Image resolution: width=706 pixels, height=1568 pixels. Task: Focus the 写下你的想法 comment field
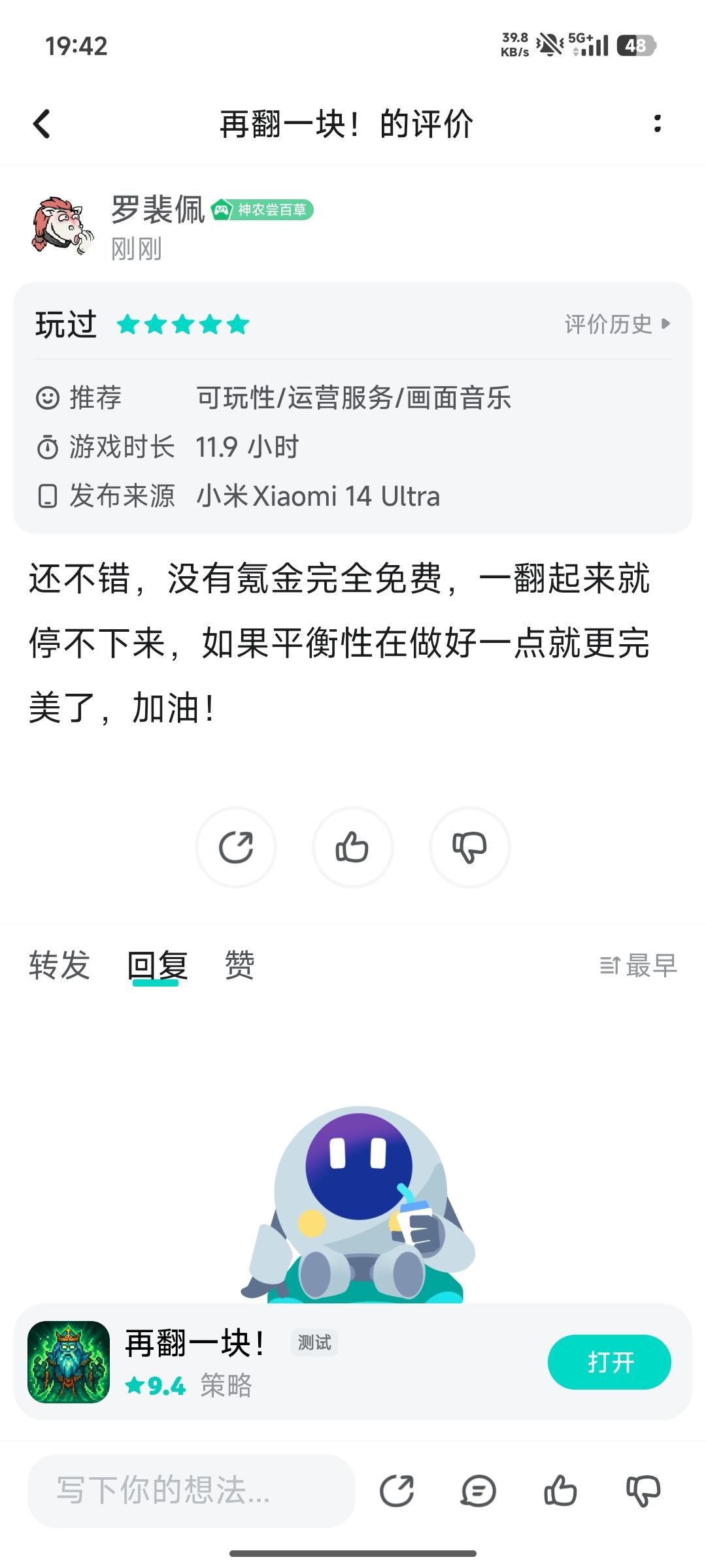191,1490
